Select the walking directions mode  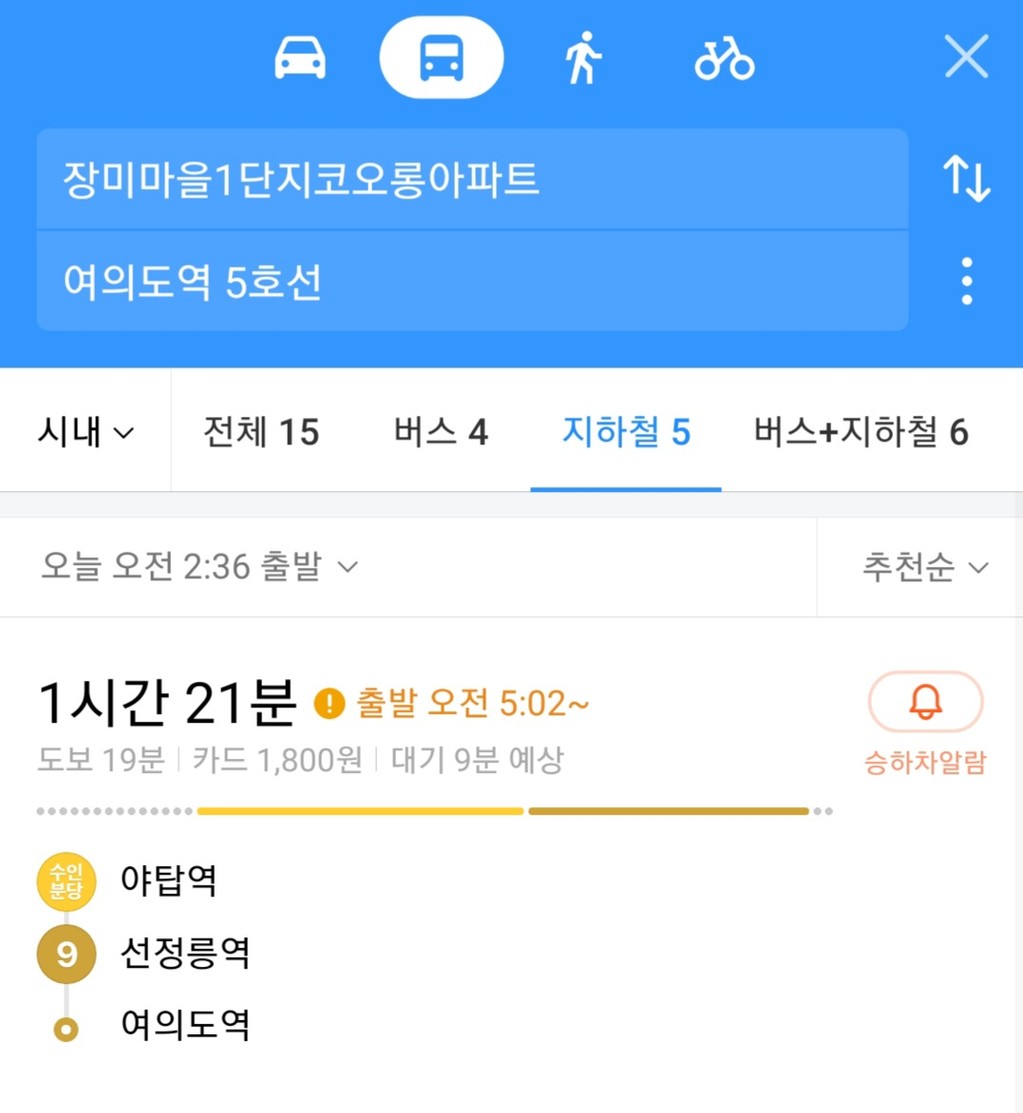(x=583, y=58)
